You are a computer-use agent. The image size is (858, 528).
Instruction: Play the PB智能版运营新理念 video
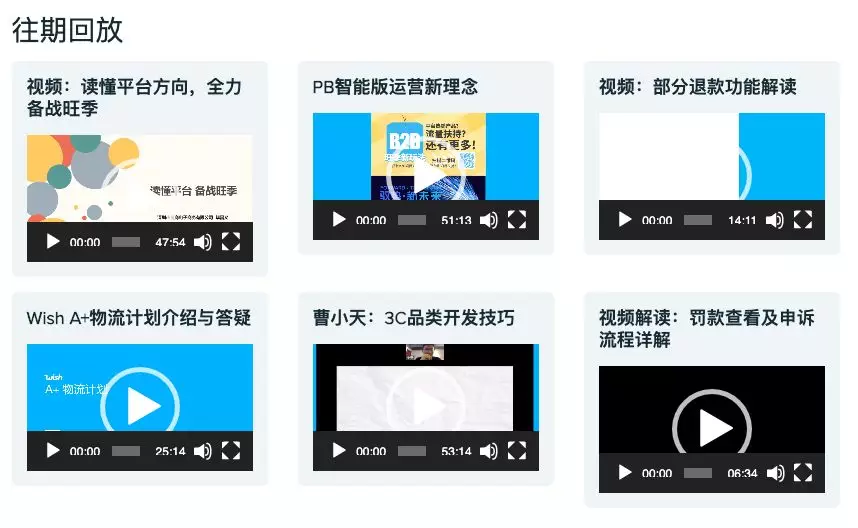click(x=339, y=220)
